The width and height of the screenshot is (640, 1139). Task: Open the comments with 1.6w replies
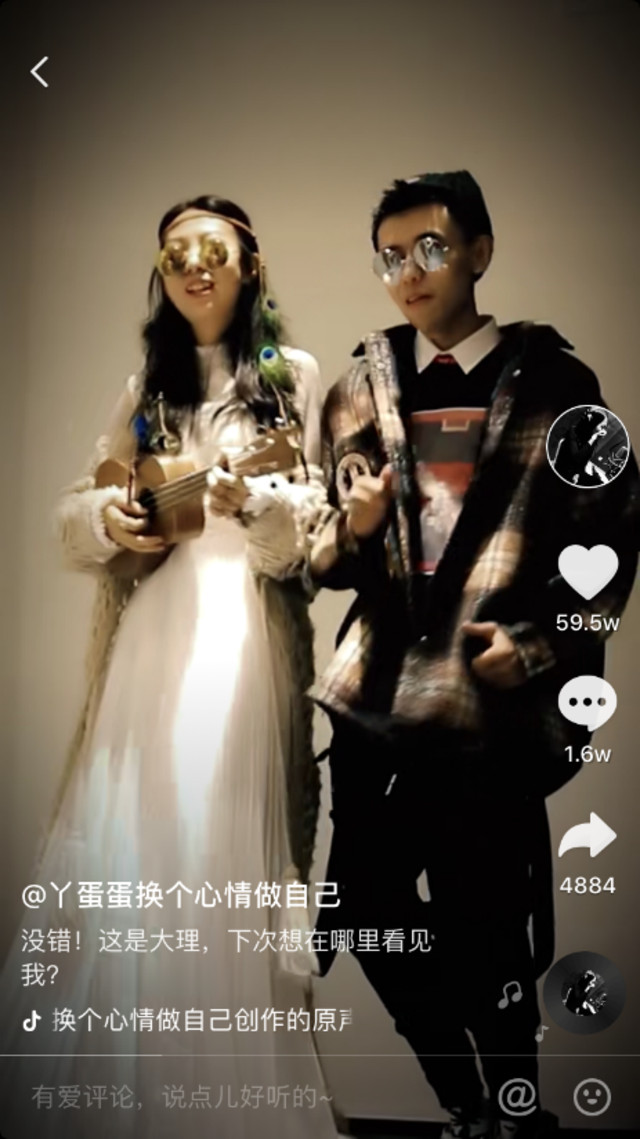(588, 703)
